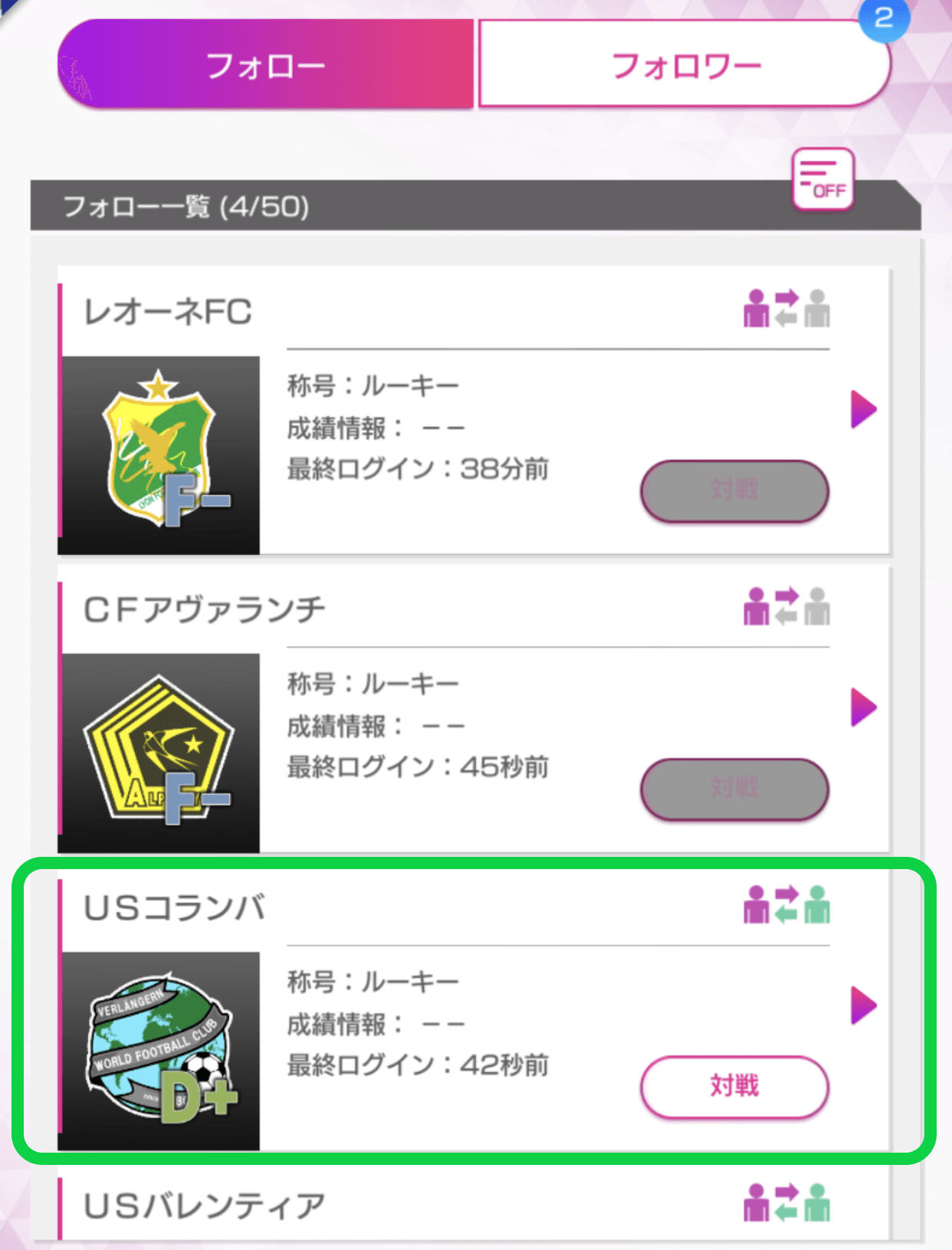Click the notification badge showing 2

pyautogui.click(x=883, y=21)
